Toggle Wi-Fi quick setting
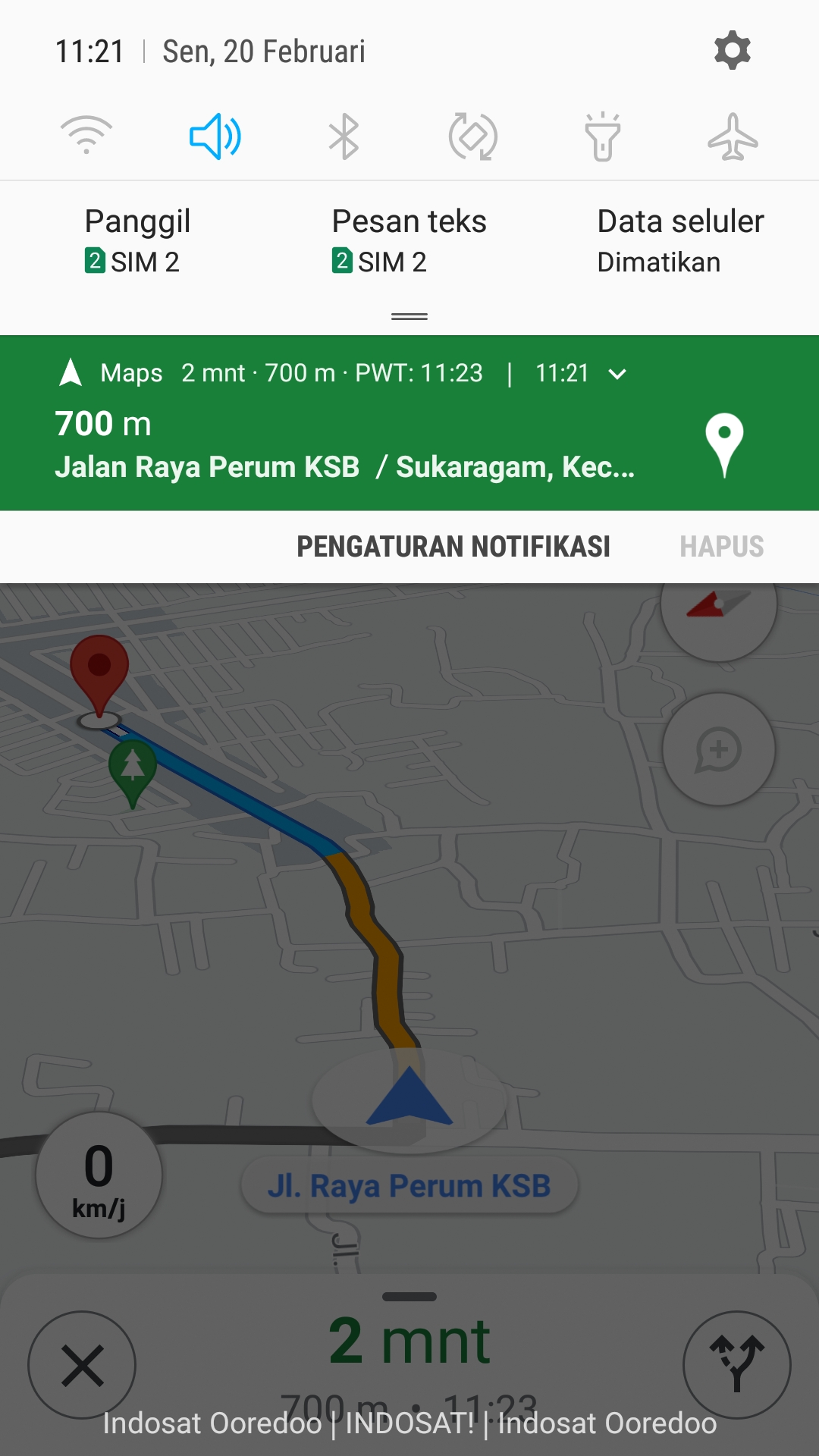This screenshot has width=819, height=1456. tap(86, 136)
